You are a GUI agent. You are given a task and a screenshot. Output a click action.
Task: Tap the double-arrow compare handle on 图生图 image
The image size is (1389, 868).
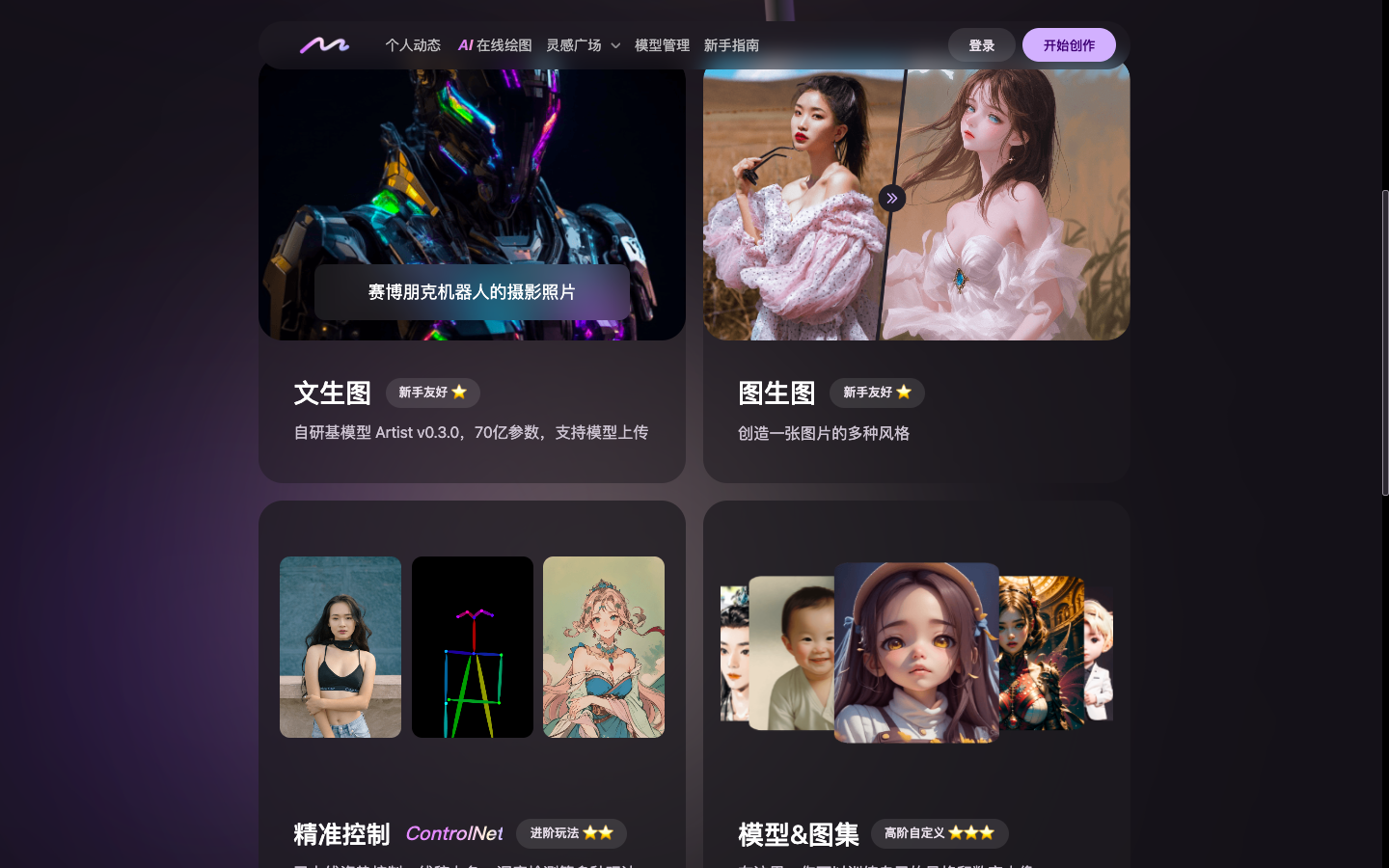click(x=892, y=198)
